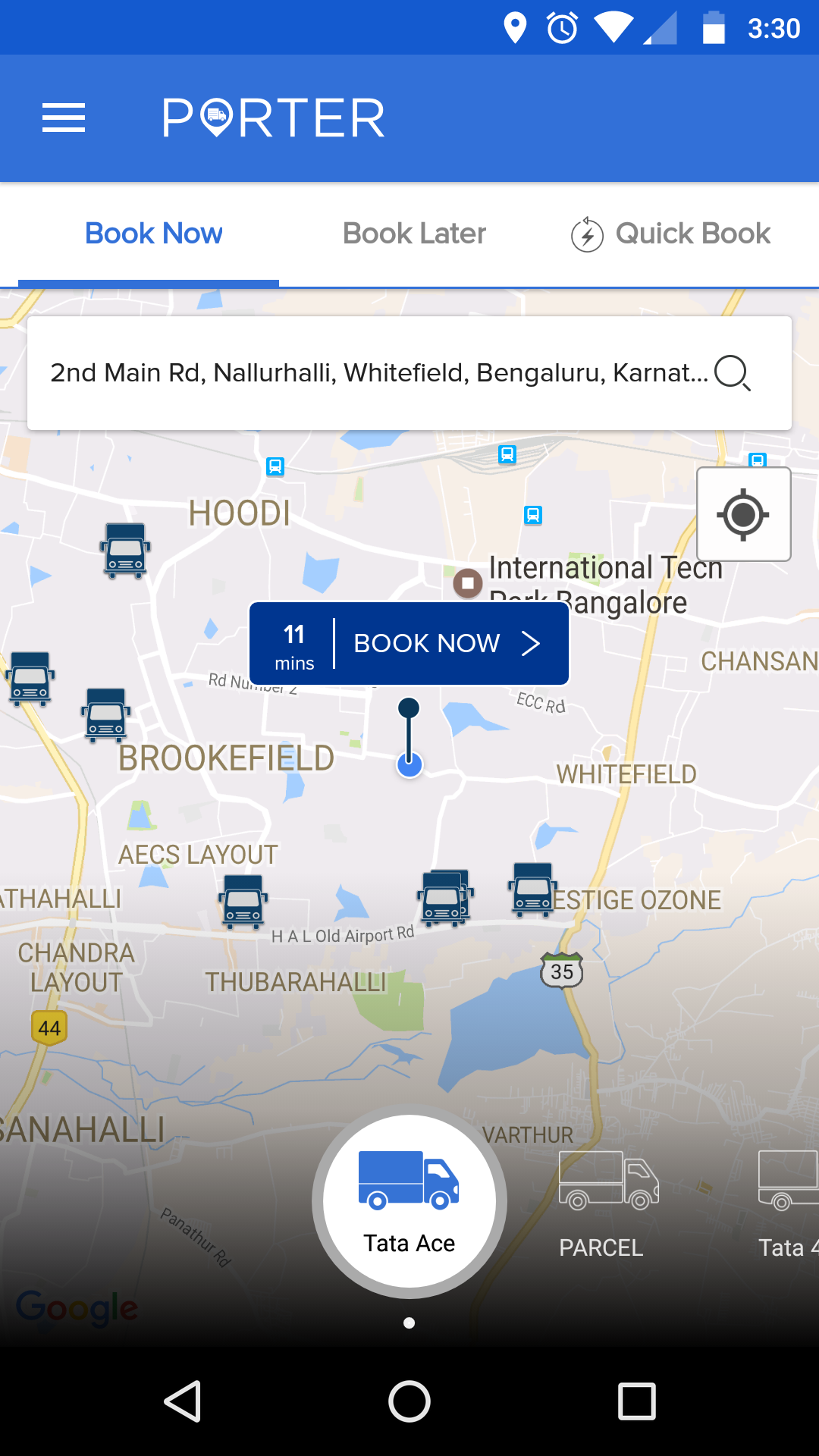Screen dimensions: 819x1456
Task: Tap the pickup address search field
Action: (379, 373)
